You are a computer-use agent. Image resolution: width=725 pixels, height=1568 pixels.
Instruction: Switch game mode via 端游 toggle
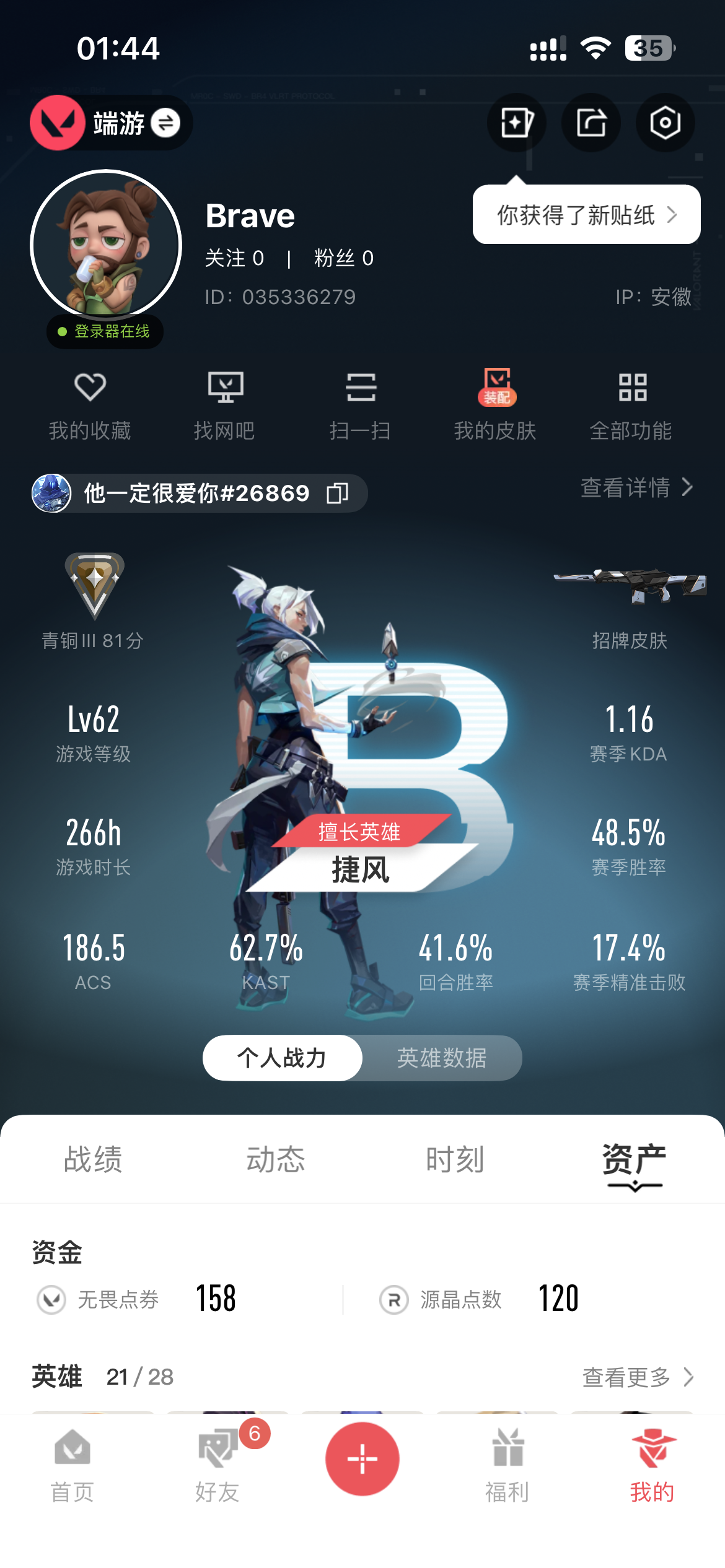(x=165, y=123)
